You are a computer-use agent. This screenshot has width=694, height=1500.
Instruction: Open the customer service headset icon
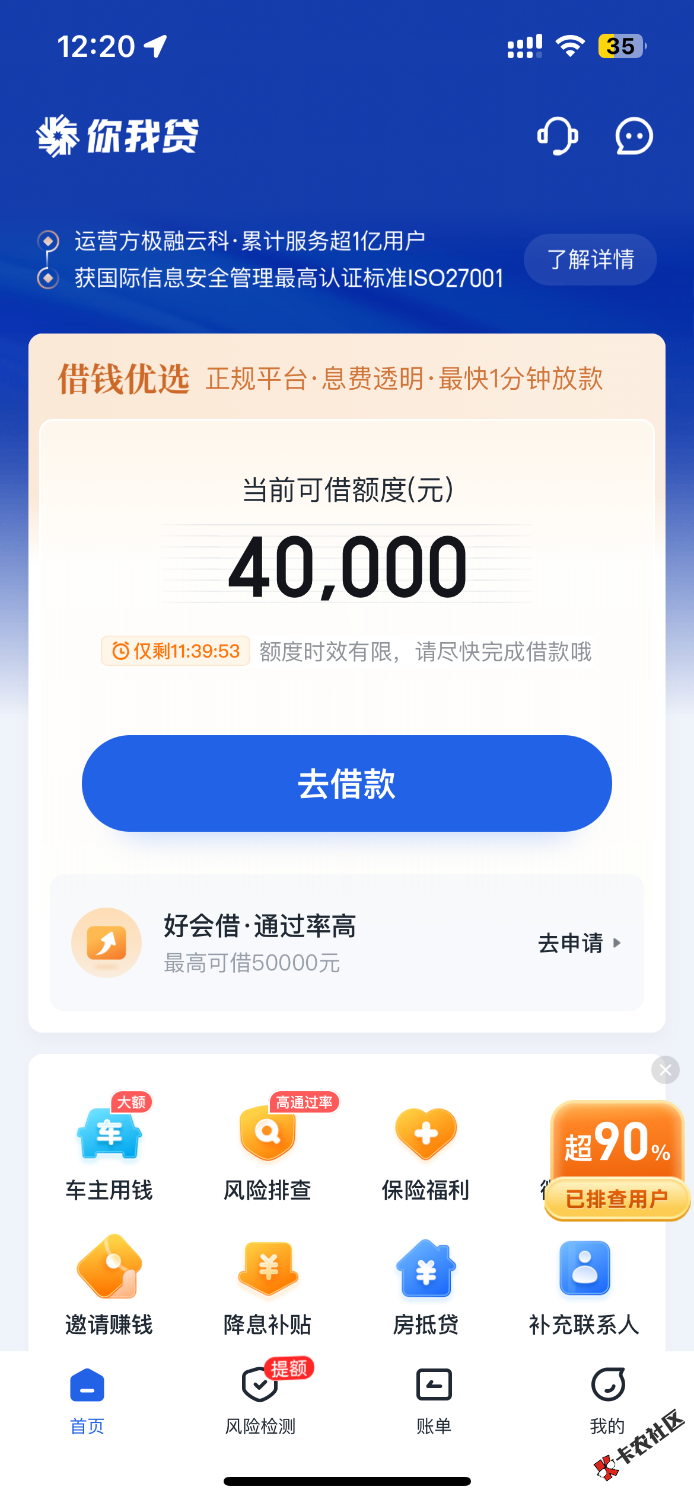(x=557, y=136)
